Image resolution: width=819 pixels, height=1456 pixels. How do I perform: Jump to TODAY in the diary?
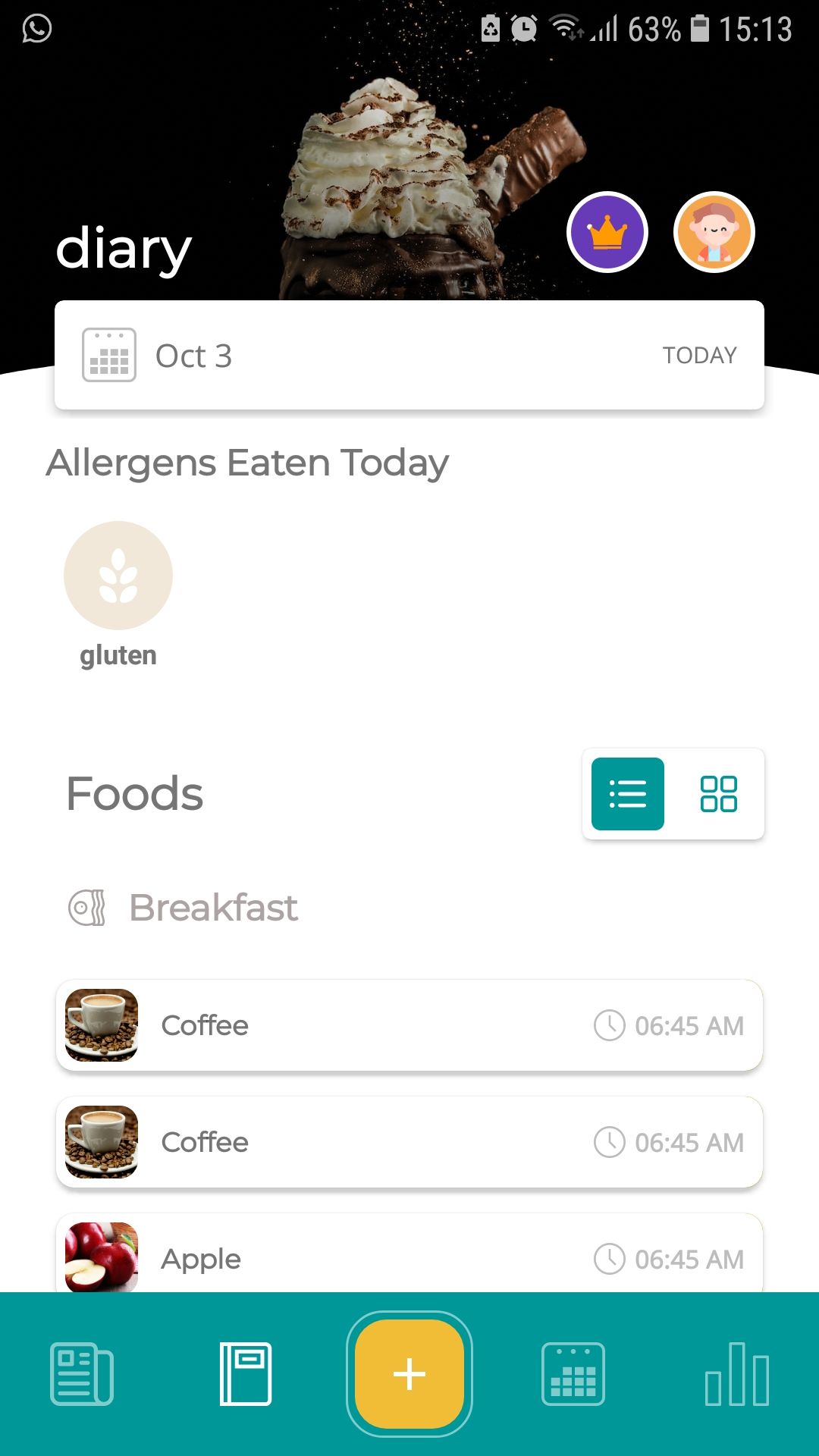pyautogui.click(x=699, y=355)
